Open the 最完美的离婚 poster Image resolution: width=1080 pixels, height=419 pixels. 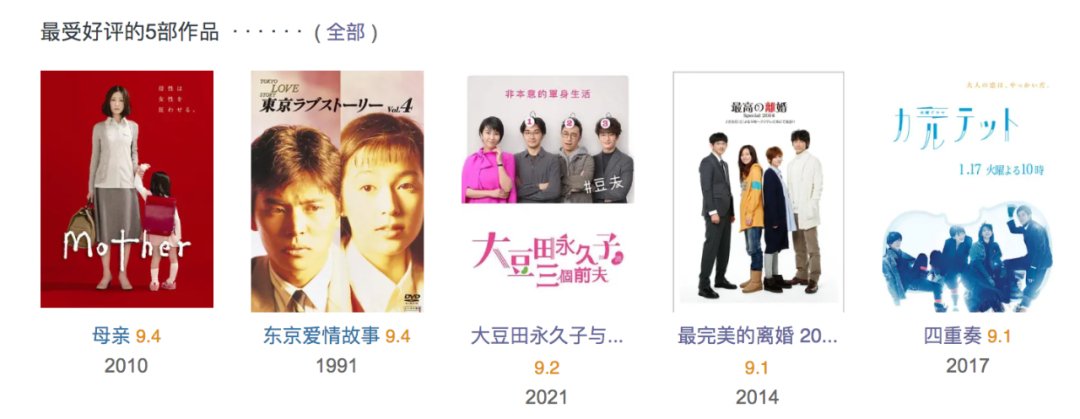758,187
